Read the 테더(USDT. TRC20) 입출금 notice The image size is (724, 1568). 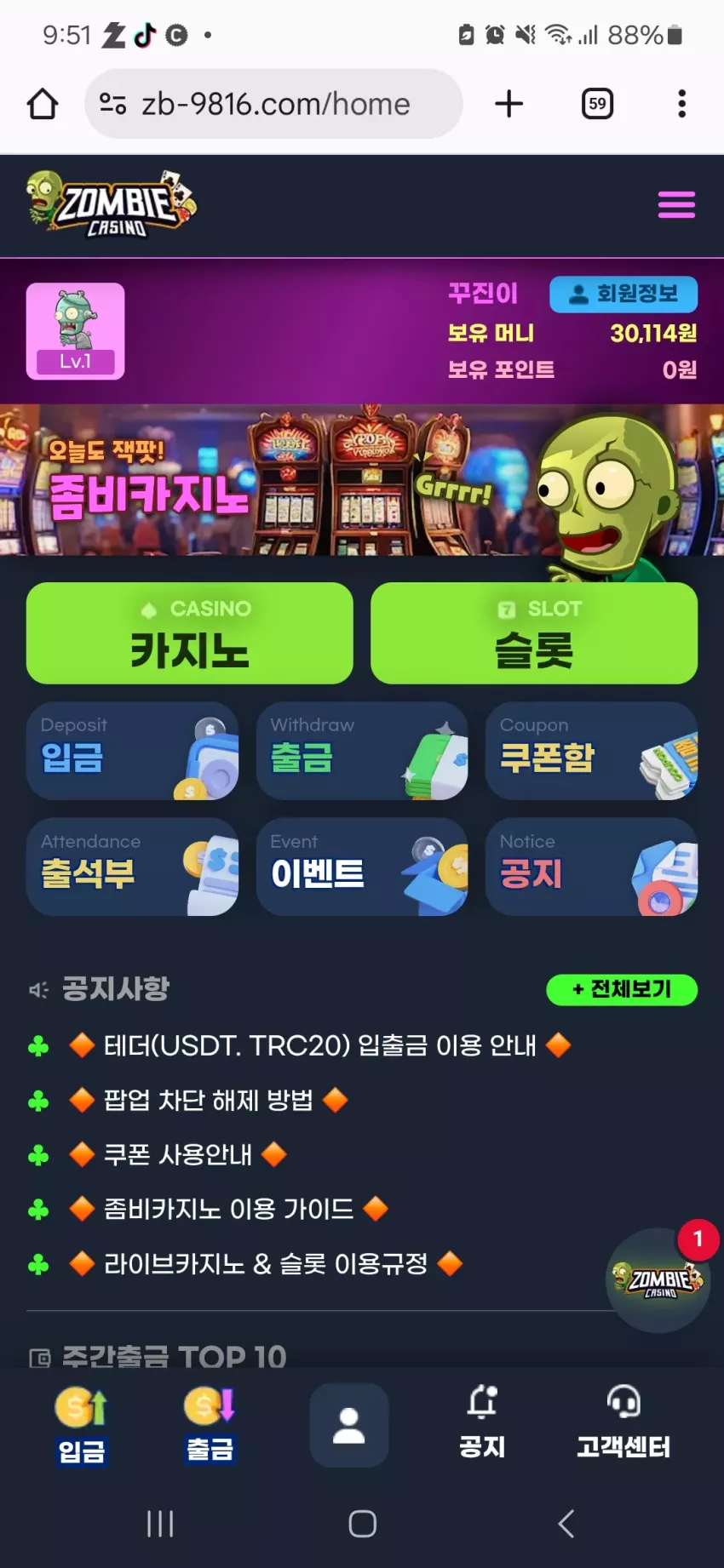[319, 1045]
